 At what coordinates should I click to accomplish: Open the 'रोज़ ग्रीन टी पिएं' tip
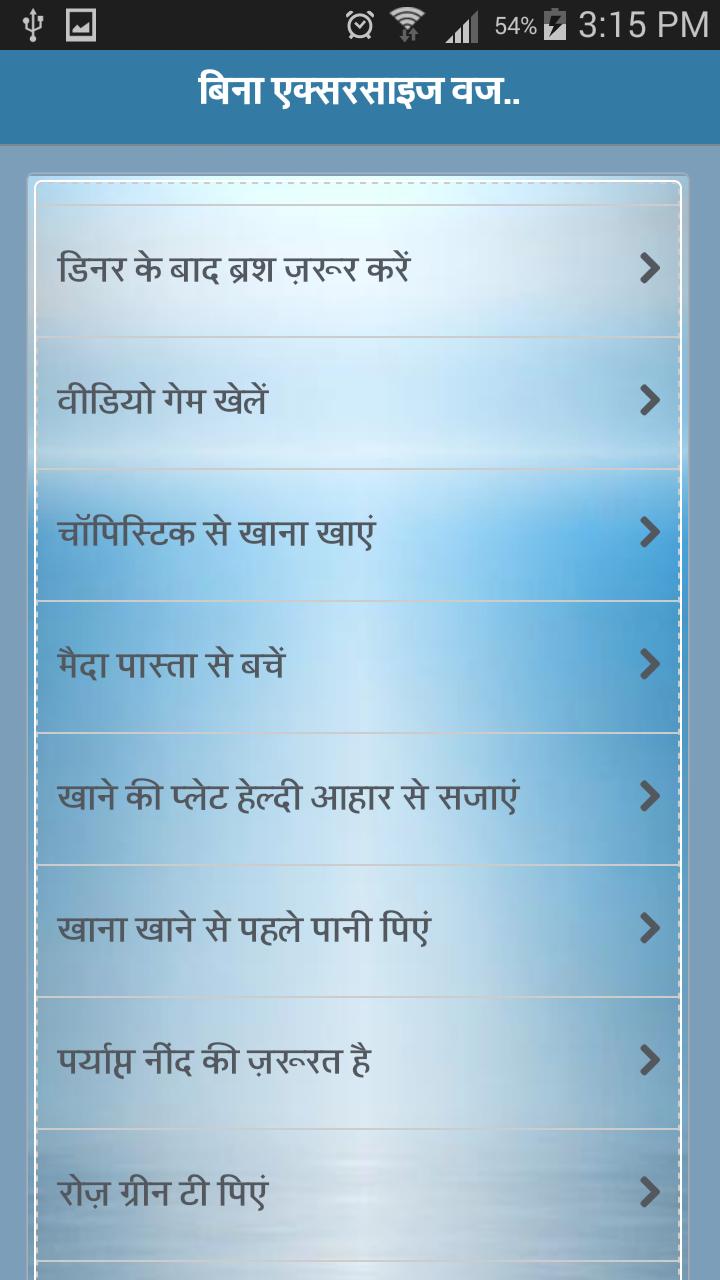tap(358, 1194)
